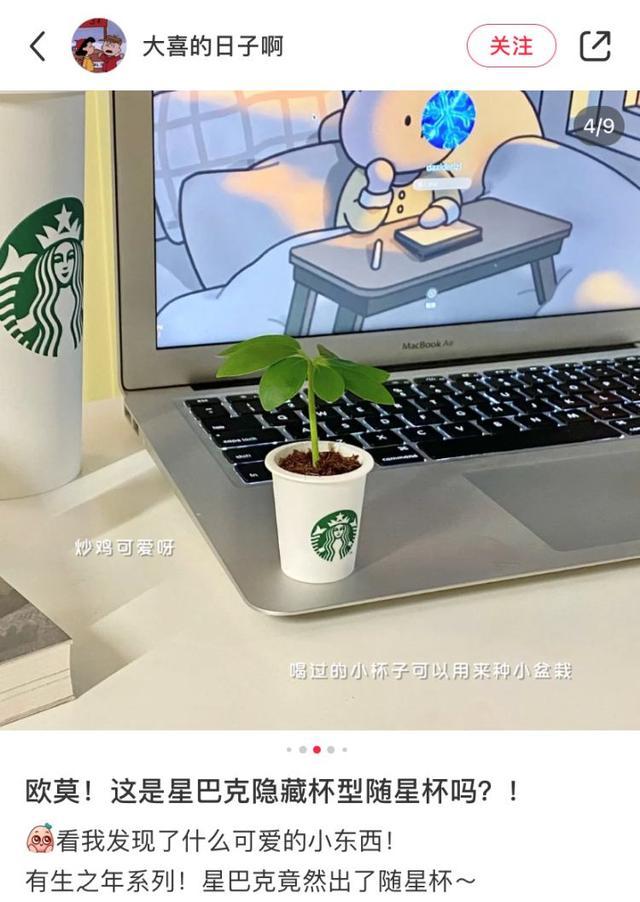
Task: Open 大喜的日子啊 profile avatar
Action: 99,45
